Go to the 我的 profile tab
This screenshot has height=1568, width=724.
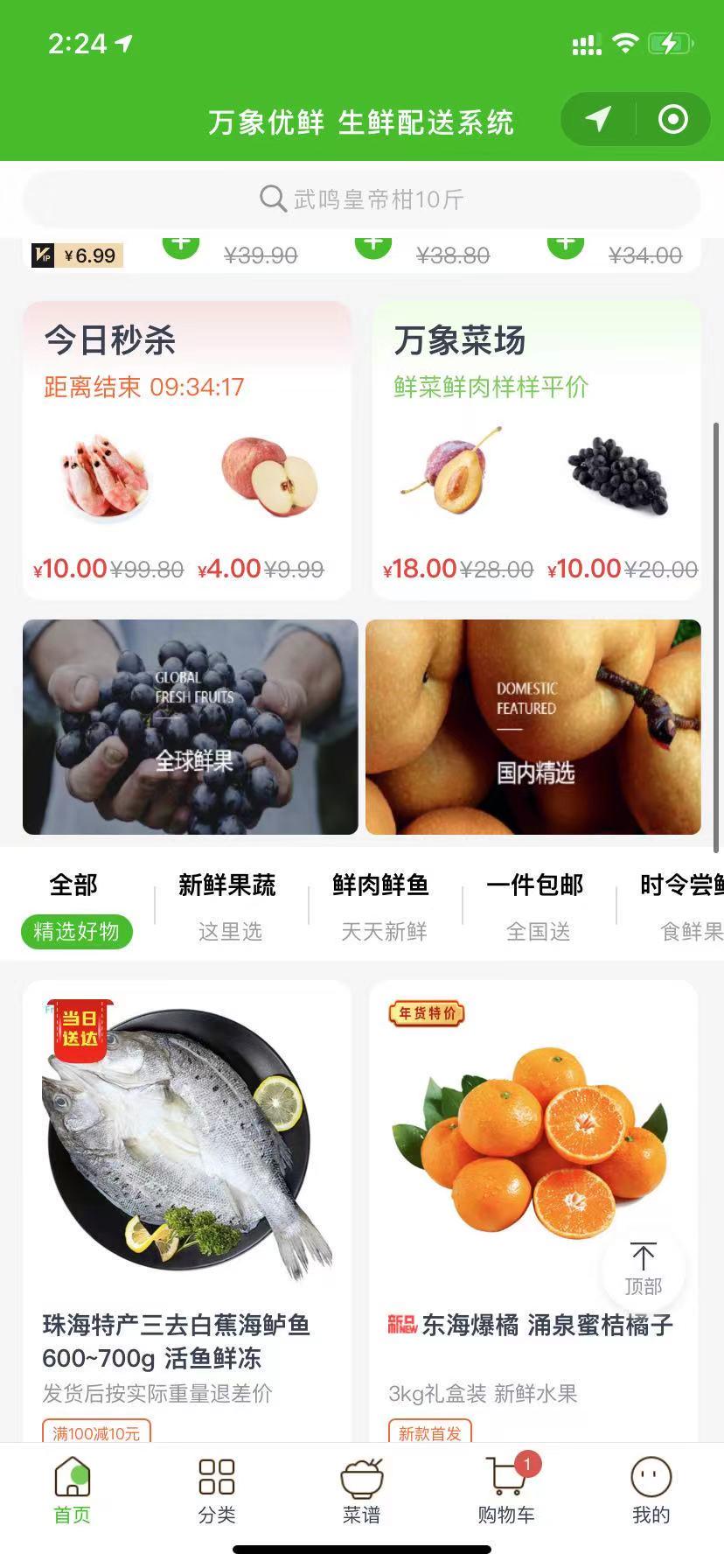(x=651, y=1492)
